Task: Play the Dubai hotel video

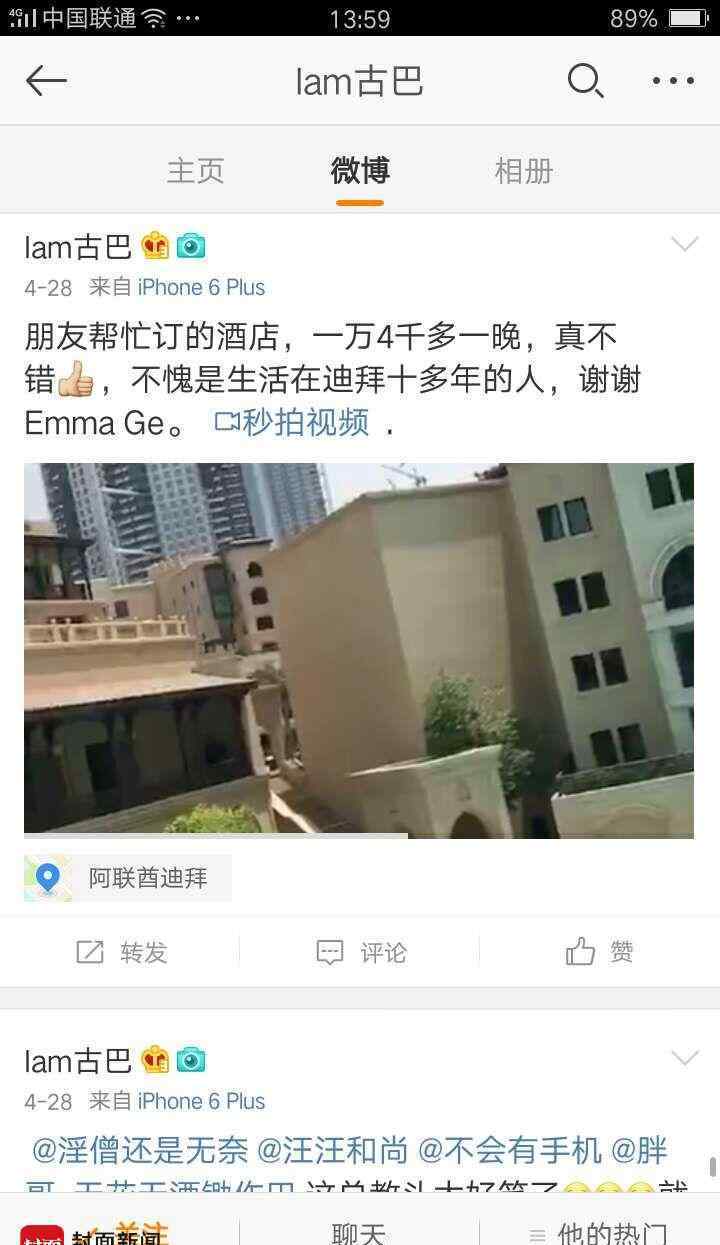Action: [359, 650]
